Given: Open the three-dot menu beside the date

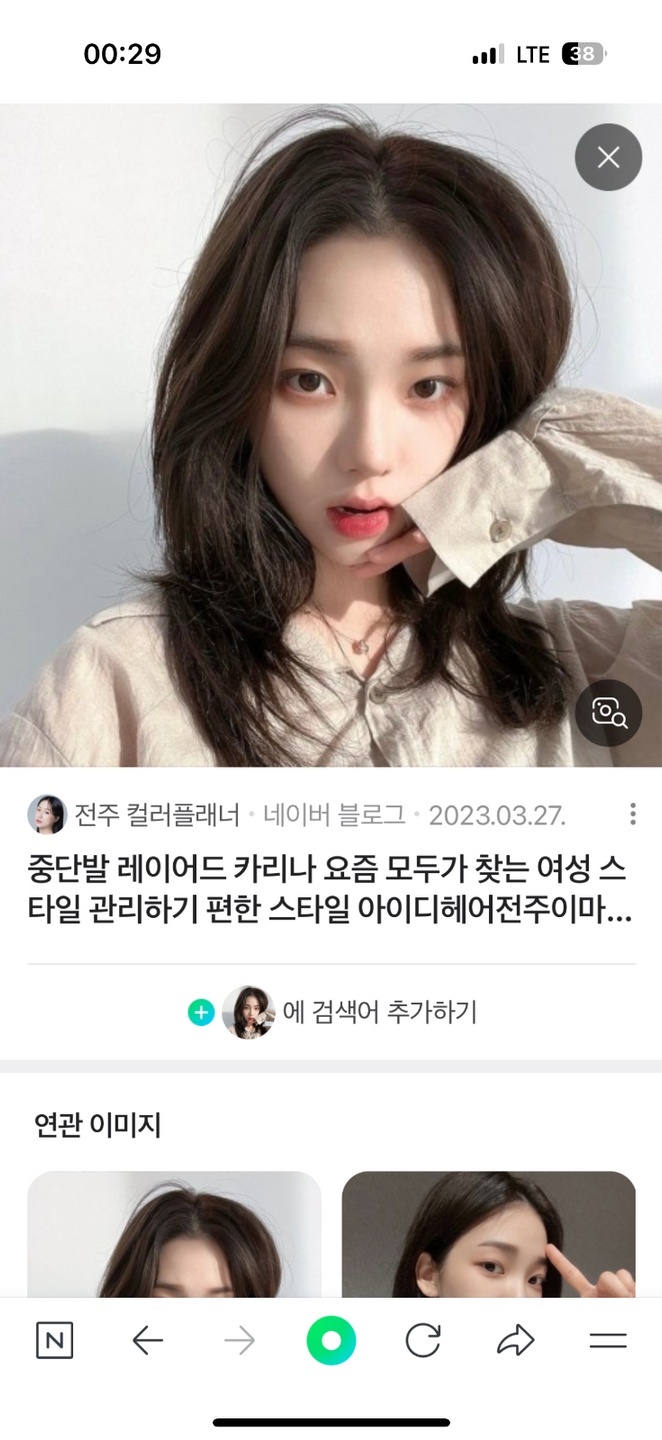Looking at the screenshot, I should (633, 814).
